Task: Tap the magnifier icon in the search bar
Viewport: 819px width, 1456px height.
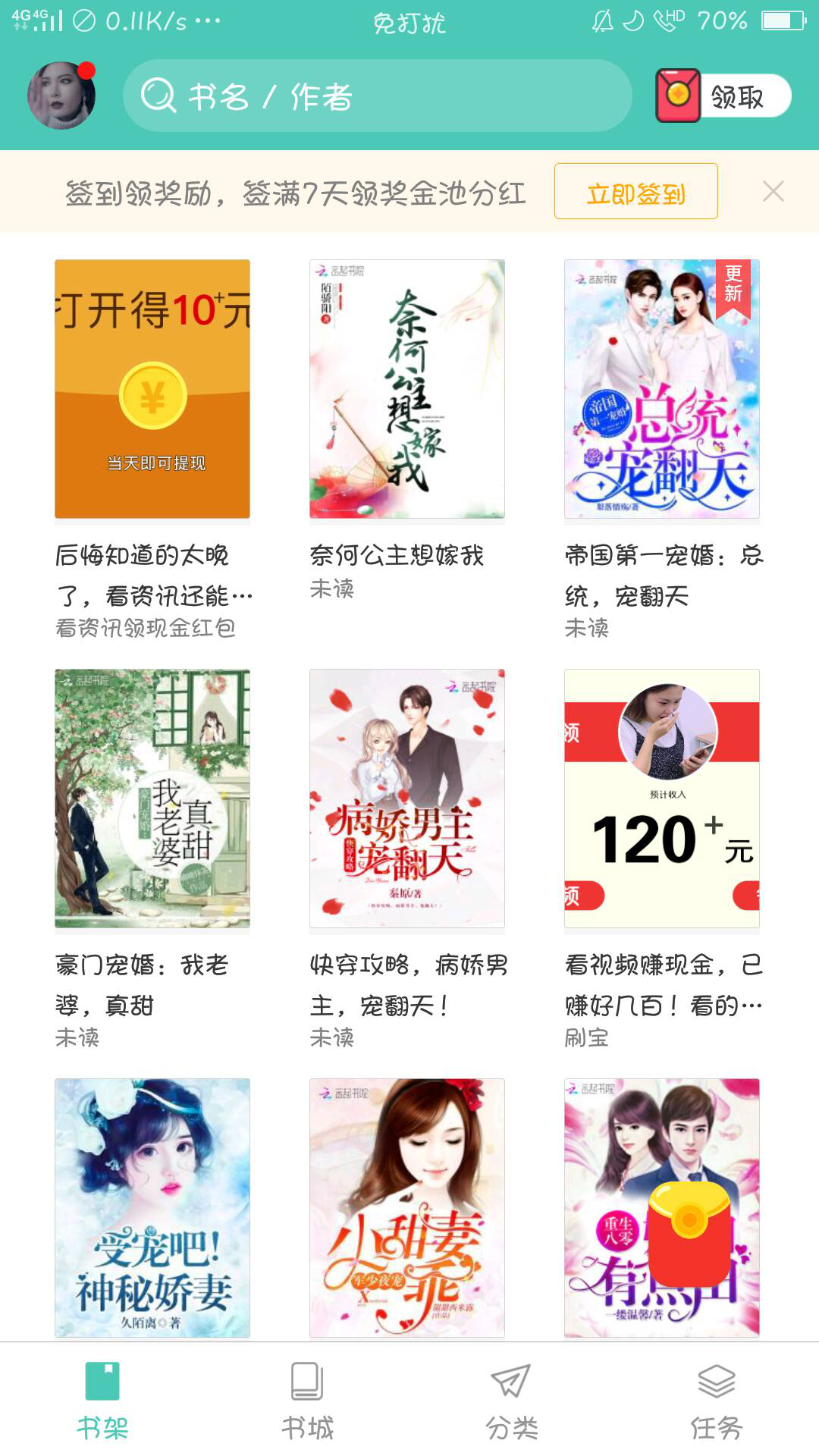Action: (x=158, y=95)
